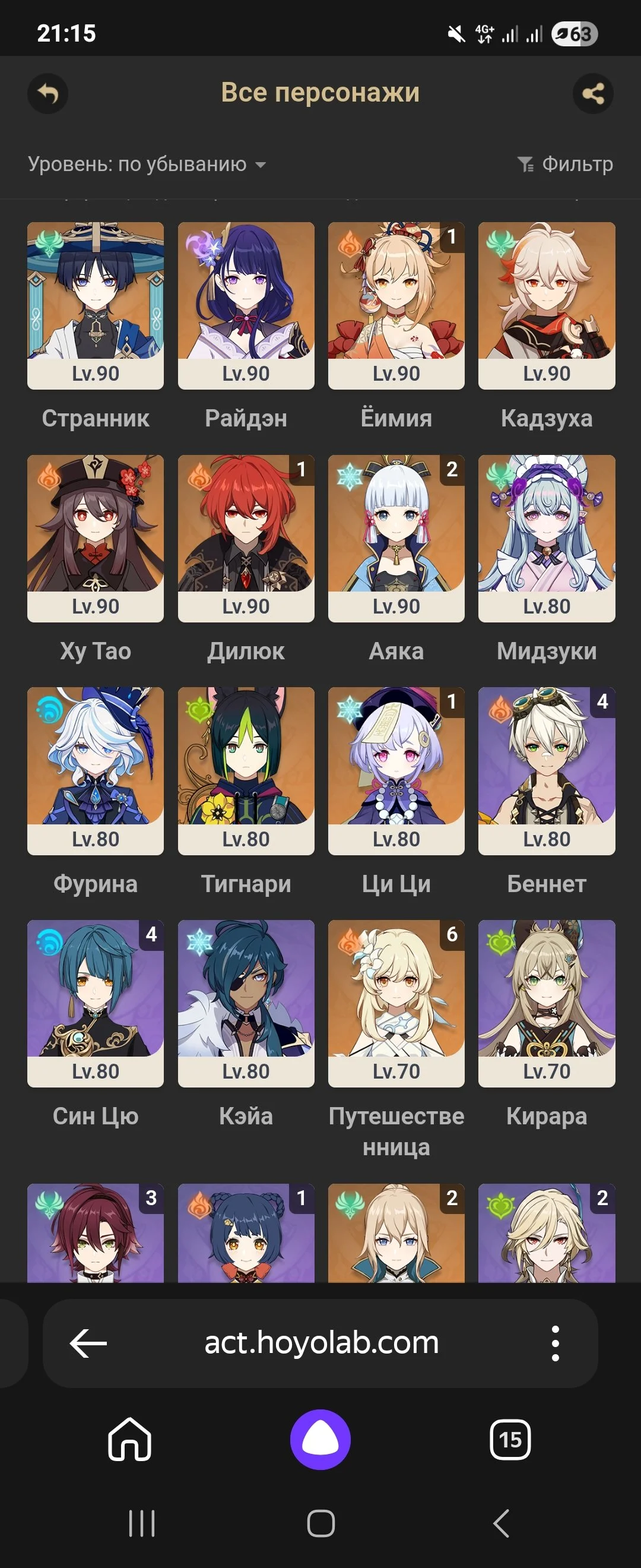Open the browser overflow menu
Image resolution: width=641 pixels, height=1568 pixels.
pos(554,1343)
